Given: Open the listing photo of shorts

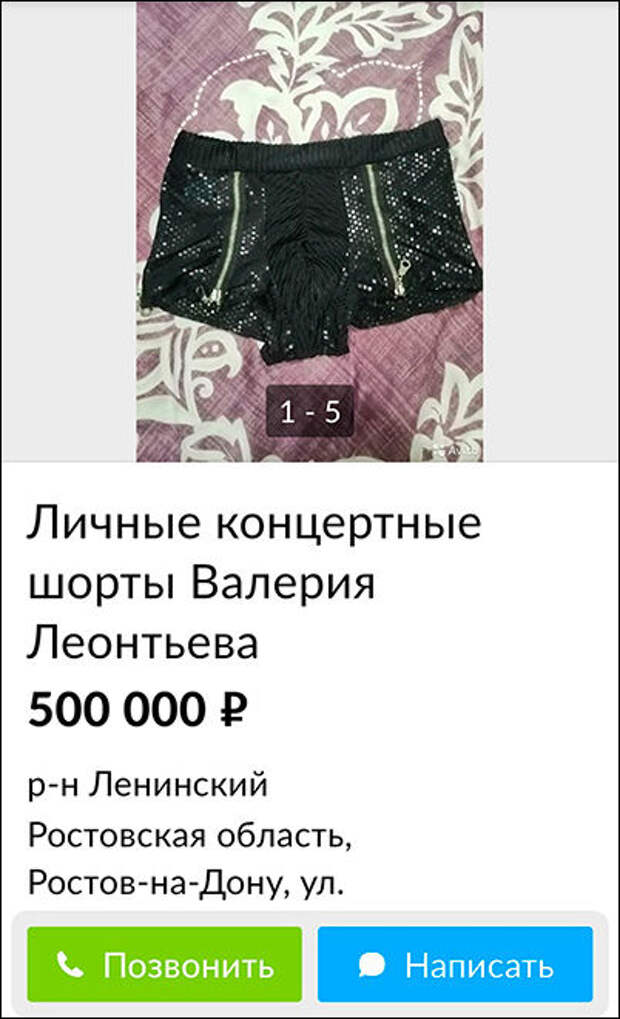Looking at the screenshot, I should 309,231.
